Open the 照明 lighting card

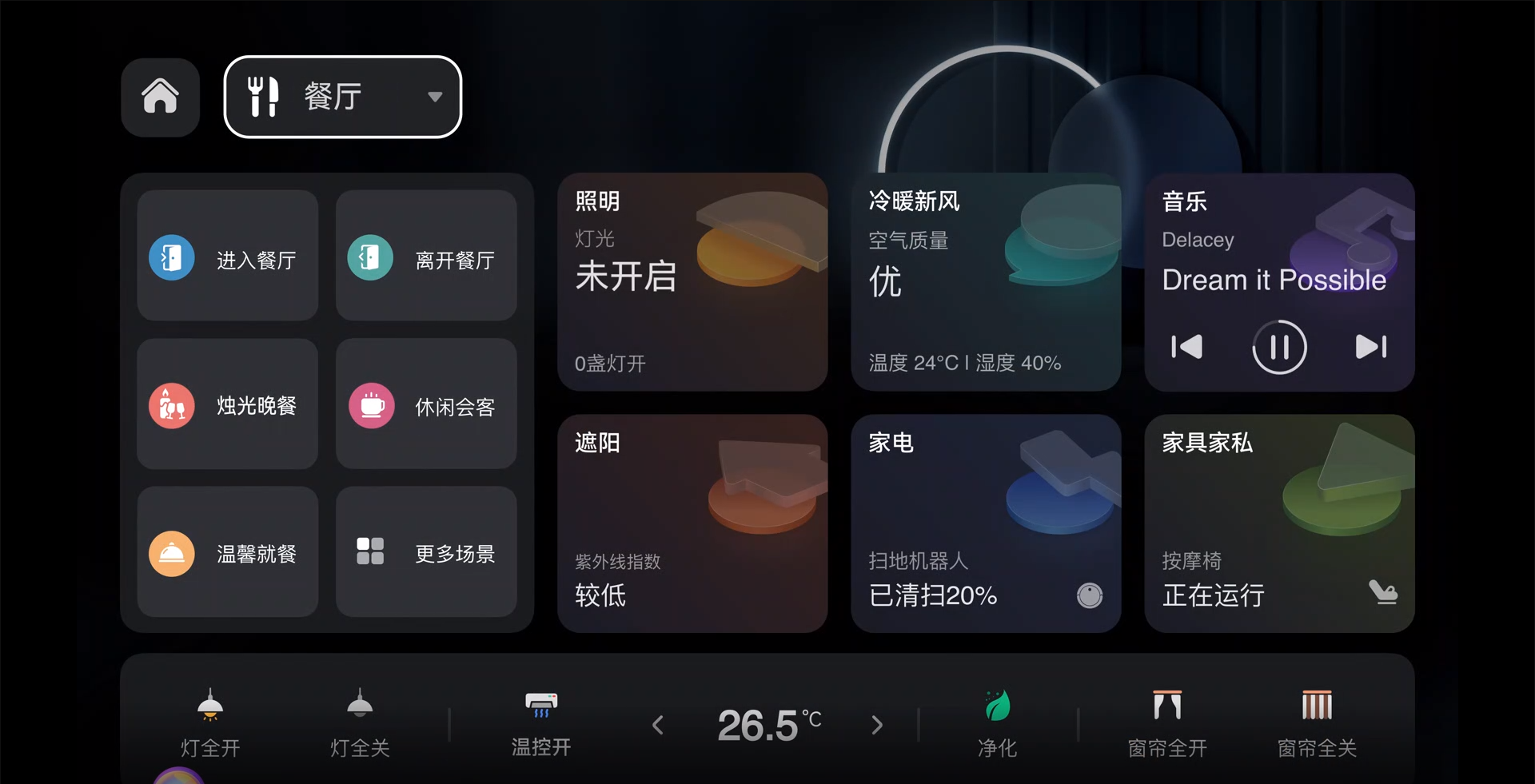(692, 282)
